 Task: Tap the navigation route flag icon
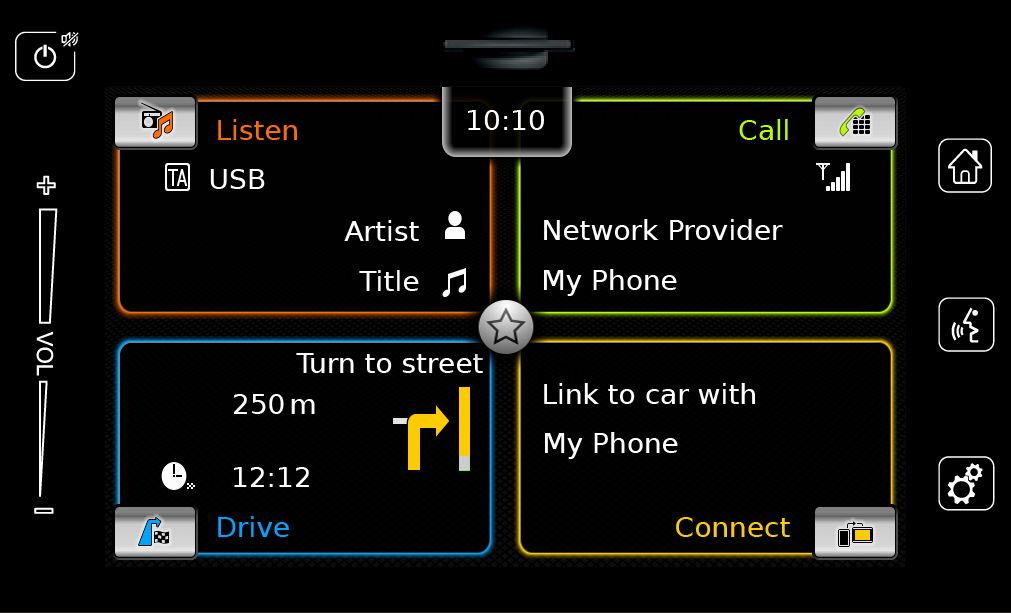[155, 532]
